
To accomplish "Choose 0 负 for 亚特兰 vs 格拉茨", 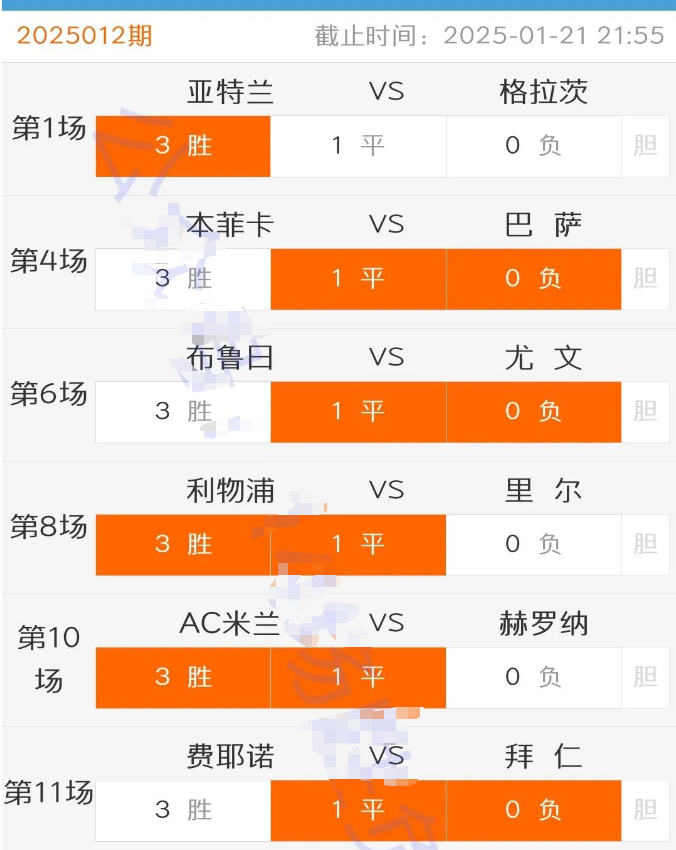I will click(x=533, y=146).
